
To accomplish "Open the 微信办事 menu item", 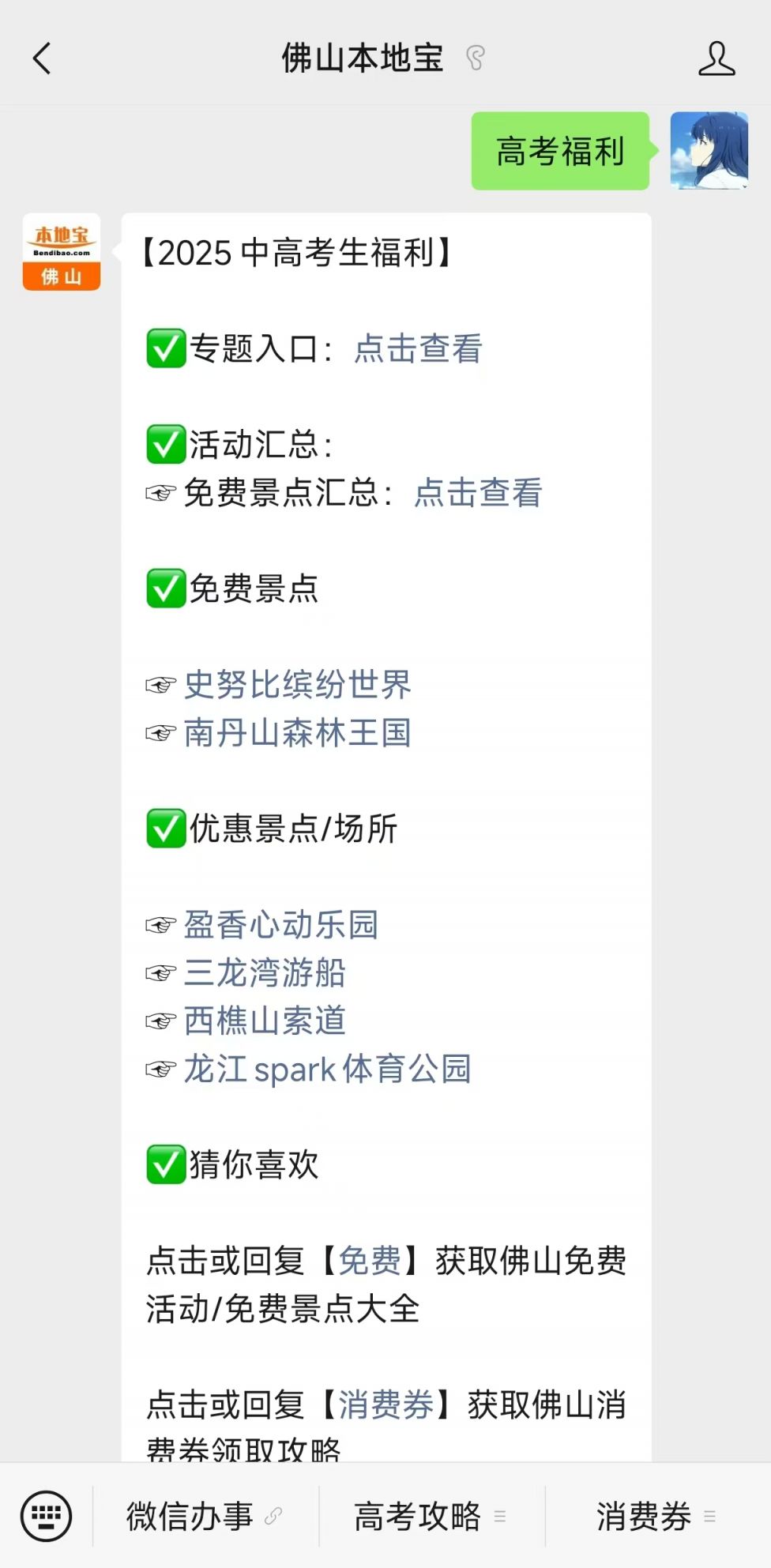I will tap(205, 1516).
